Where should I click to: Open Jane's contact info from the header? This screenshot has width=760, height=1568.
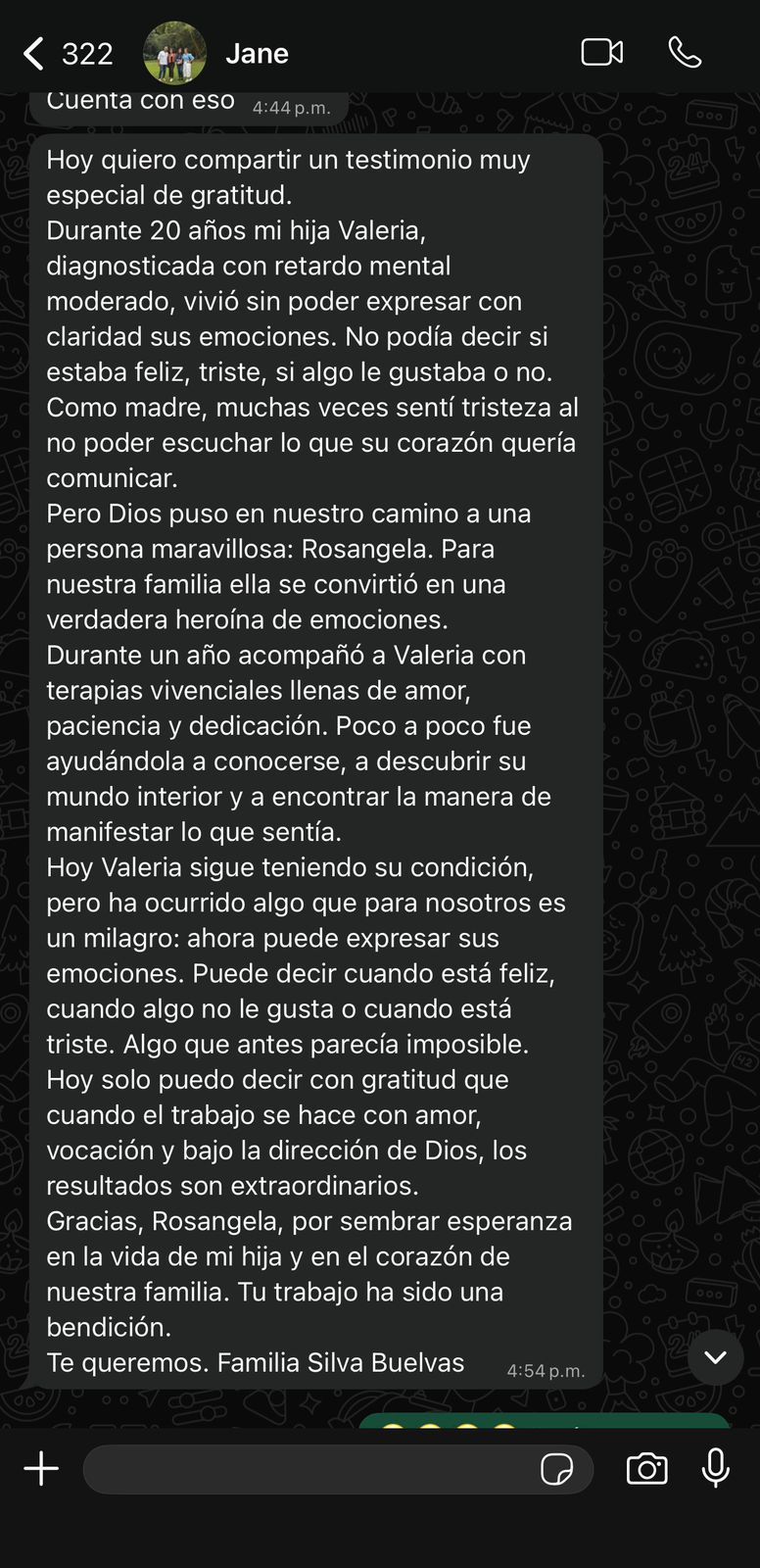257,54
